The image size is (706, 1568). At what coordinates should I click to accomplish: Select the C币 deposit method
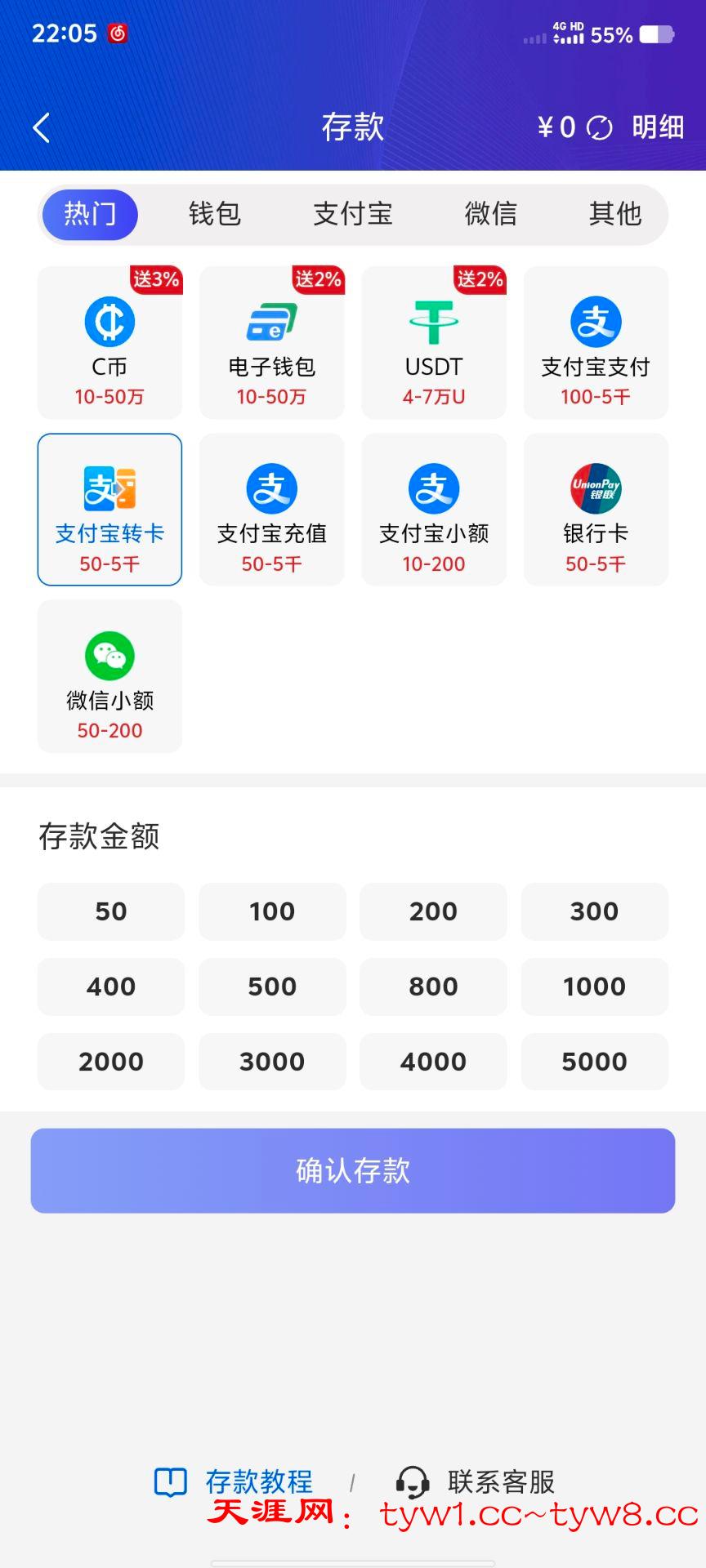tap(109, 343)
